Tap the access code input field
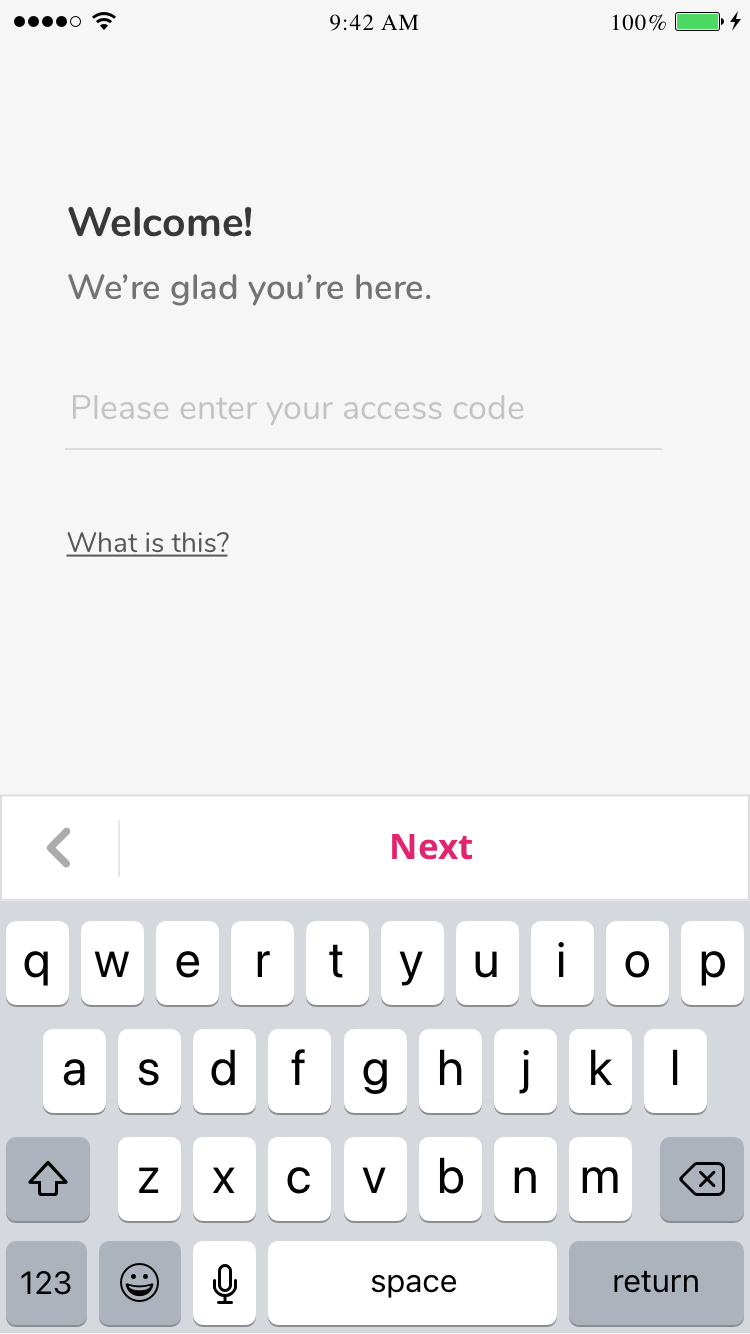 click(x=363, y=409)
